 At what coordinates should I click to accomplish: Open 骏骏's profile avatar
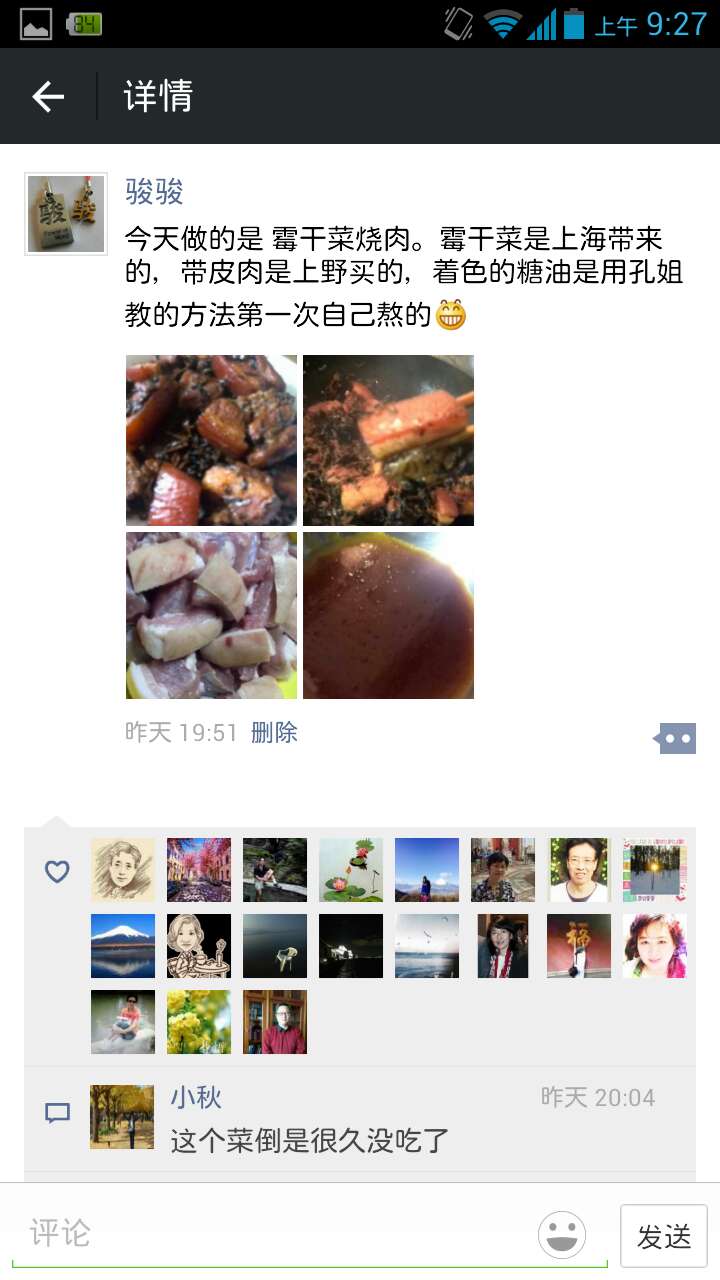tap(66, 214)
